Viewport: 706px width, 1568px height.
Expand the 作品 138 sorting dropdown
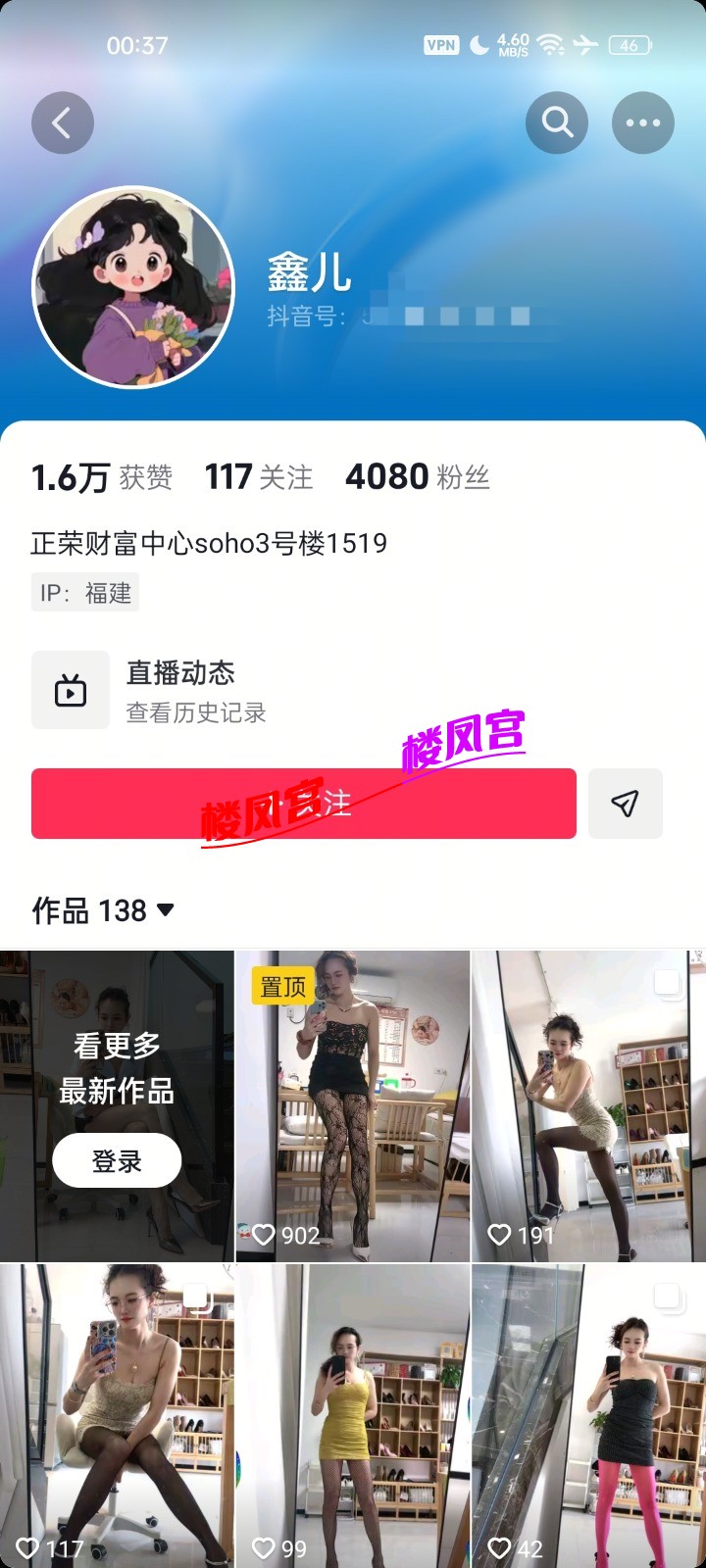104,910
